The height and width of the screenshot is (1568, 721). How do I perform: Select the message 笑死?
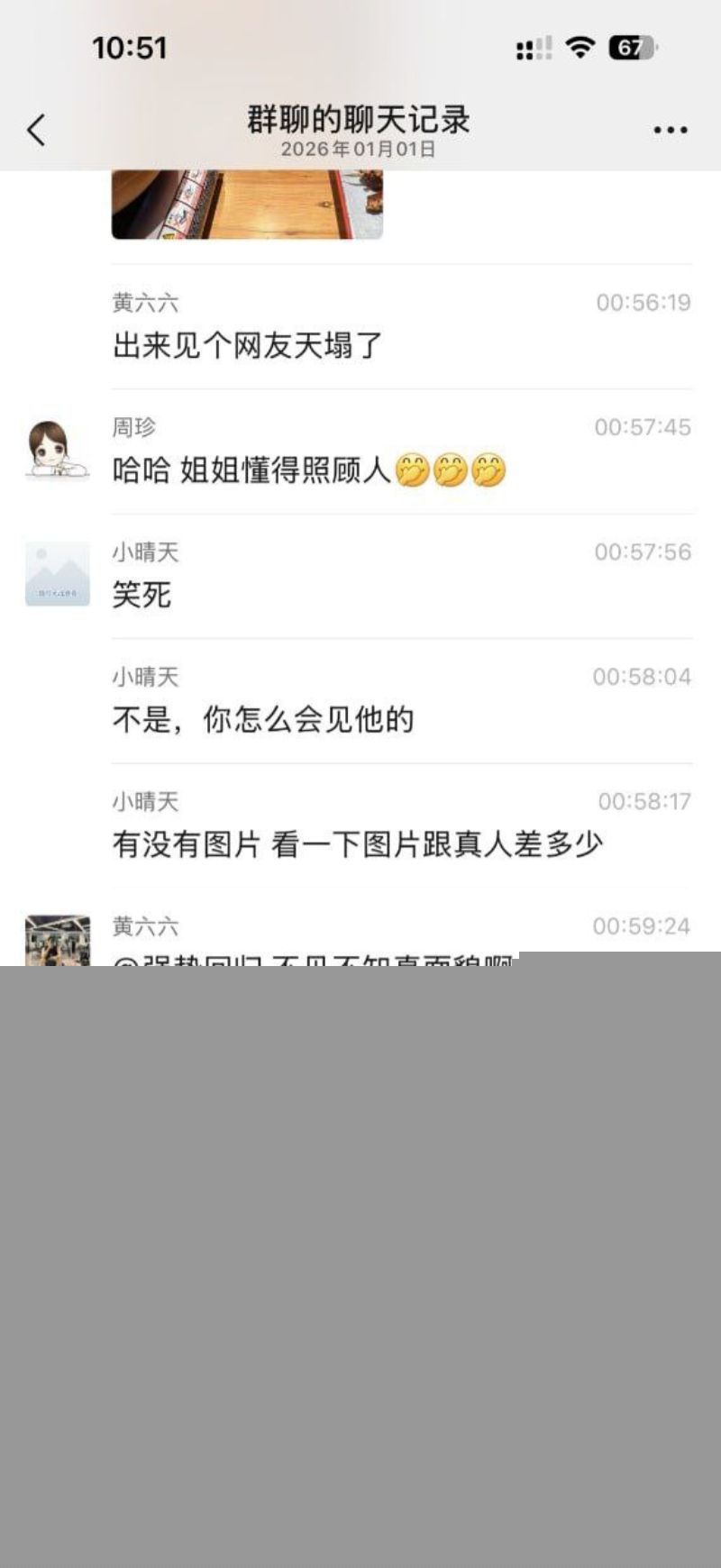tap(141, 595)
